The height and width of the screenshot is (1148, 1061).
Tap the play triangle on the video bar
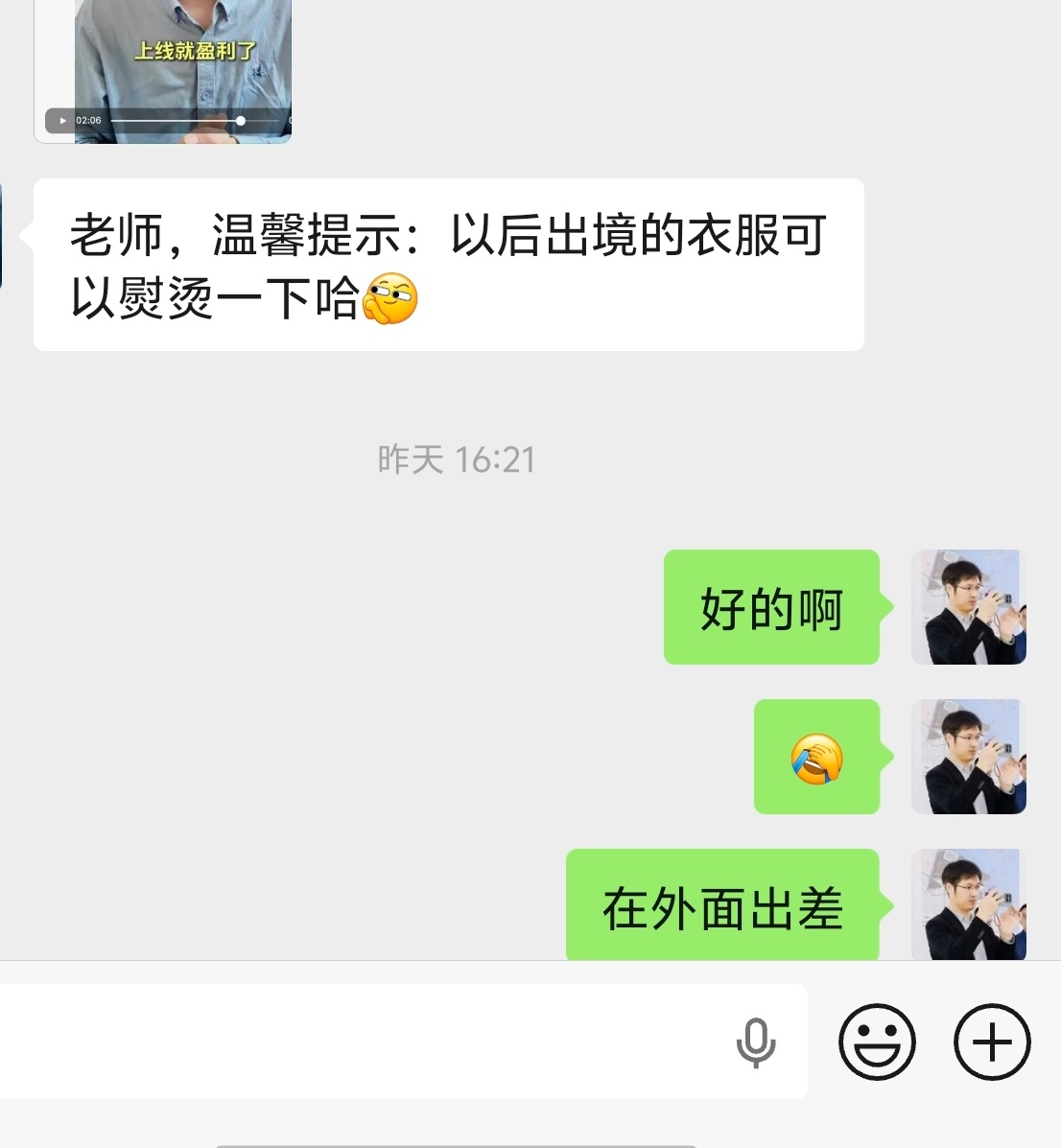(60, 120)
